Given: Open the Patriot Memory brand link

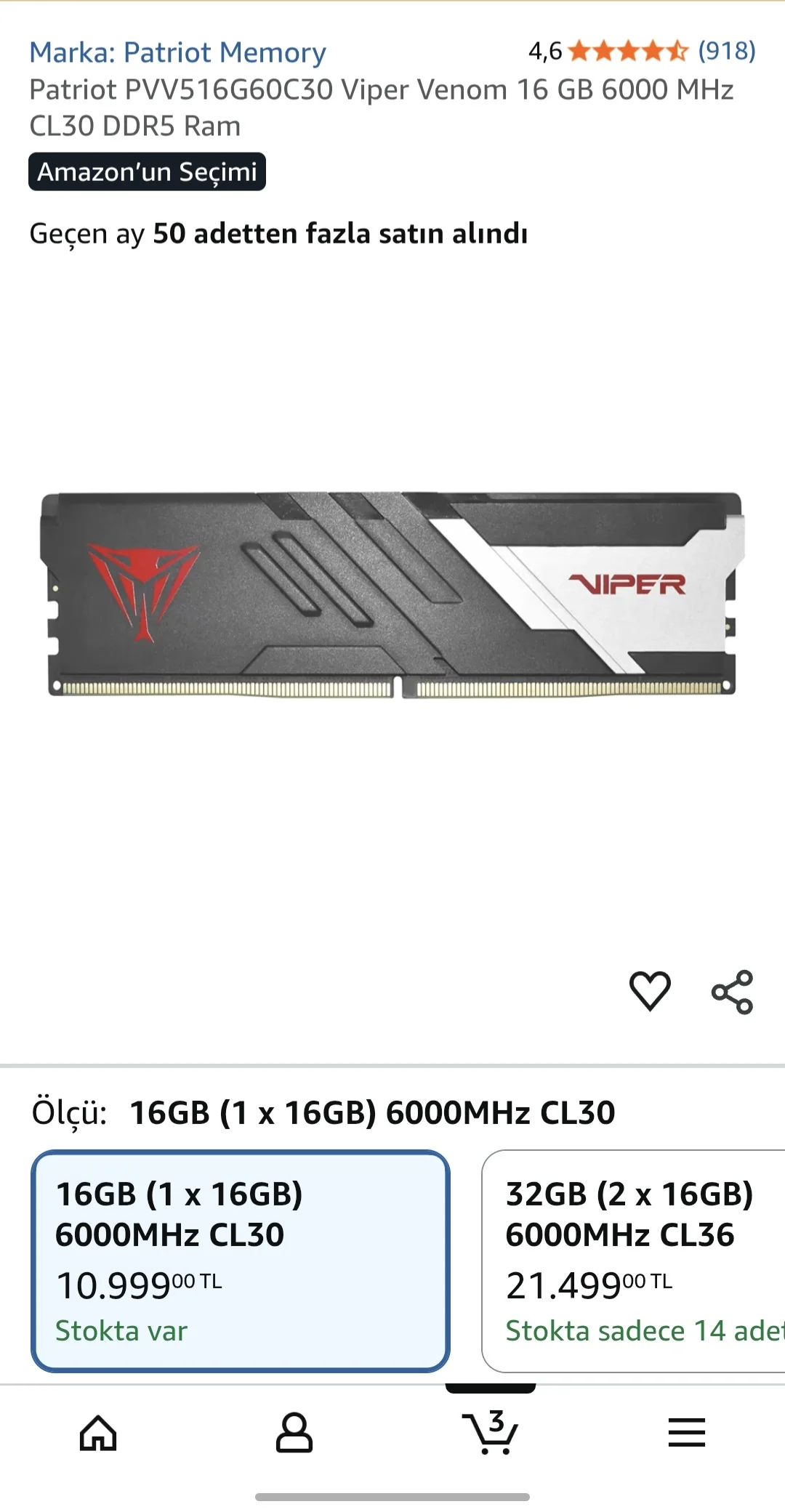Looking at the screenshot, I should pyautogui.click(x=177, y=52).
